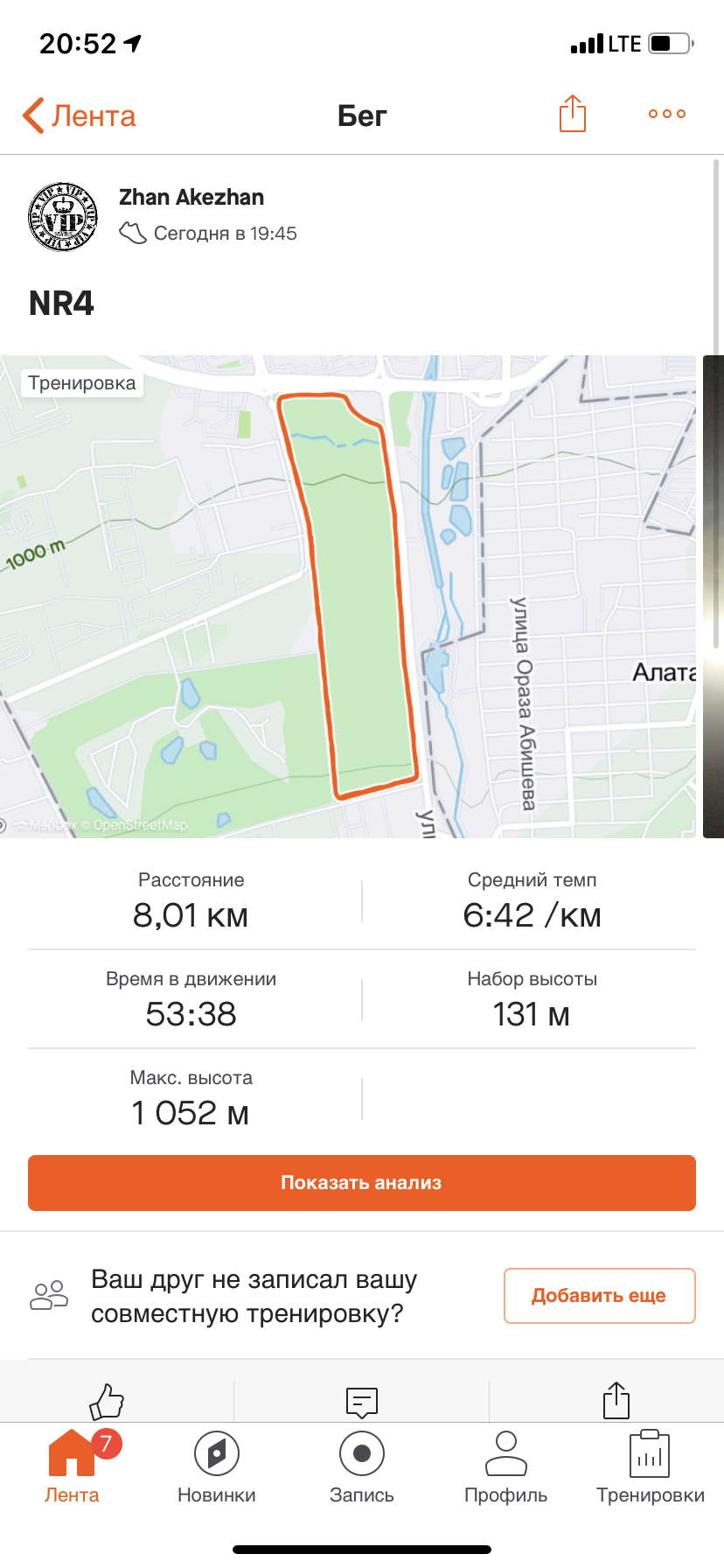Tap Добавить еще button
Image resolution: width=724 pixels, height=1568 pixels.
pyautogui.click(x=599, y=1295)
